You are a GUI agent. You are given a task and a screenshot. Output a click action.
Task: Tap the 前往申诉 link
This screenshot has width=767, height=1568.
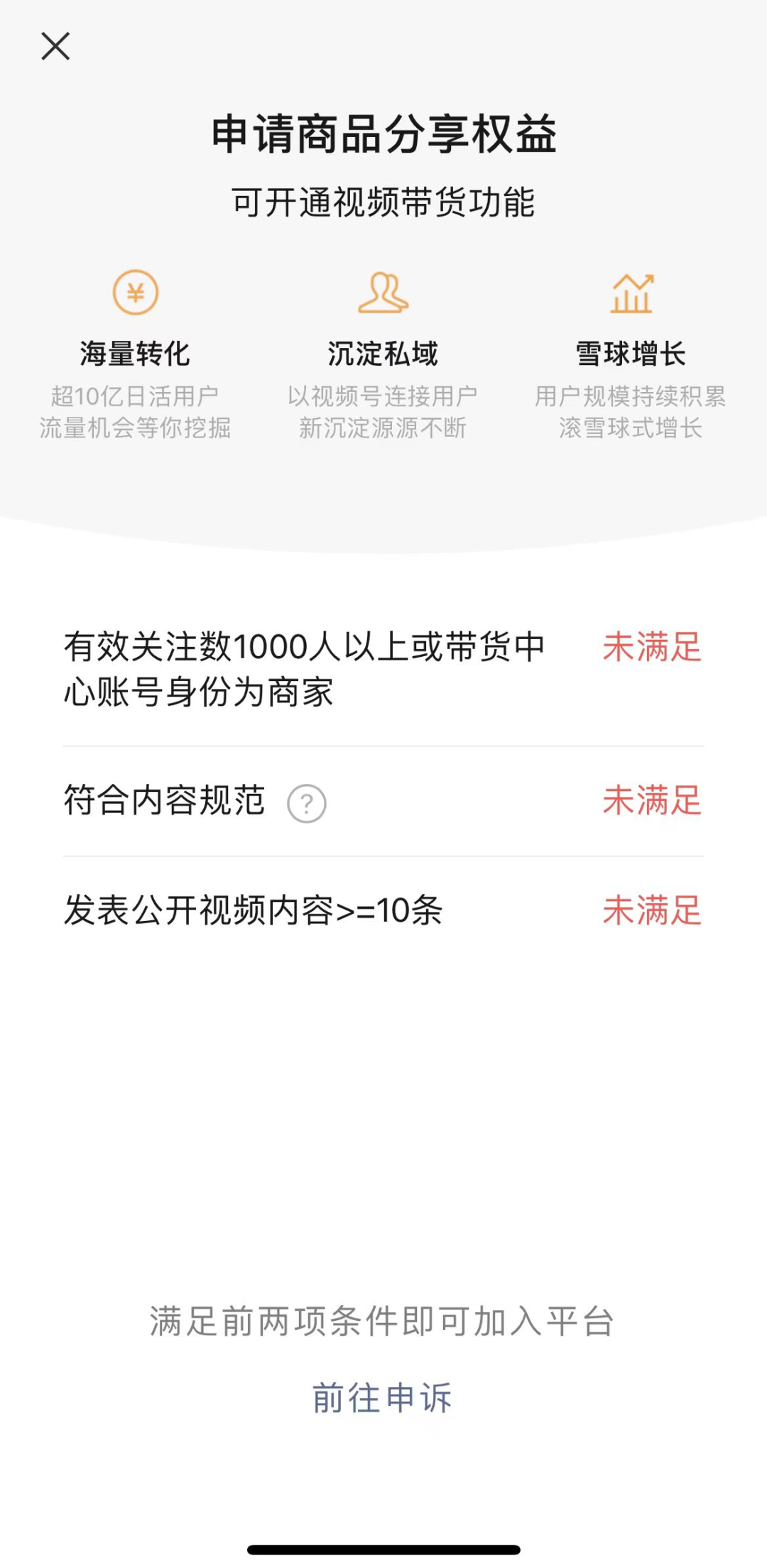382,1398
